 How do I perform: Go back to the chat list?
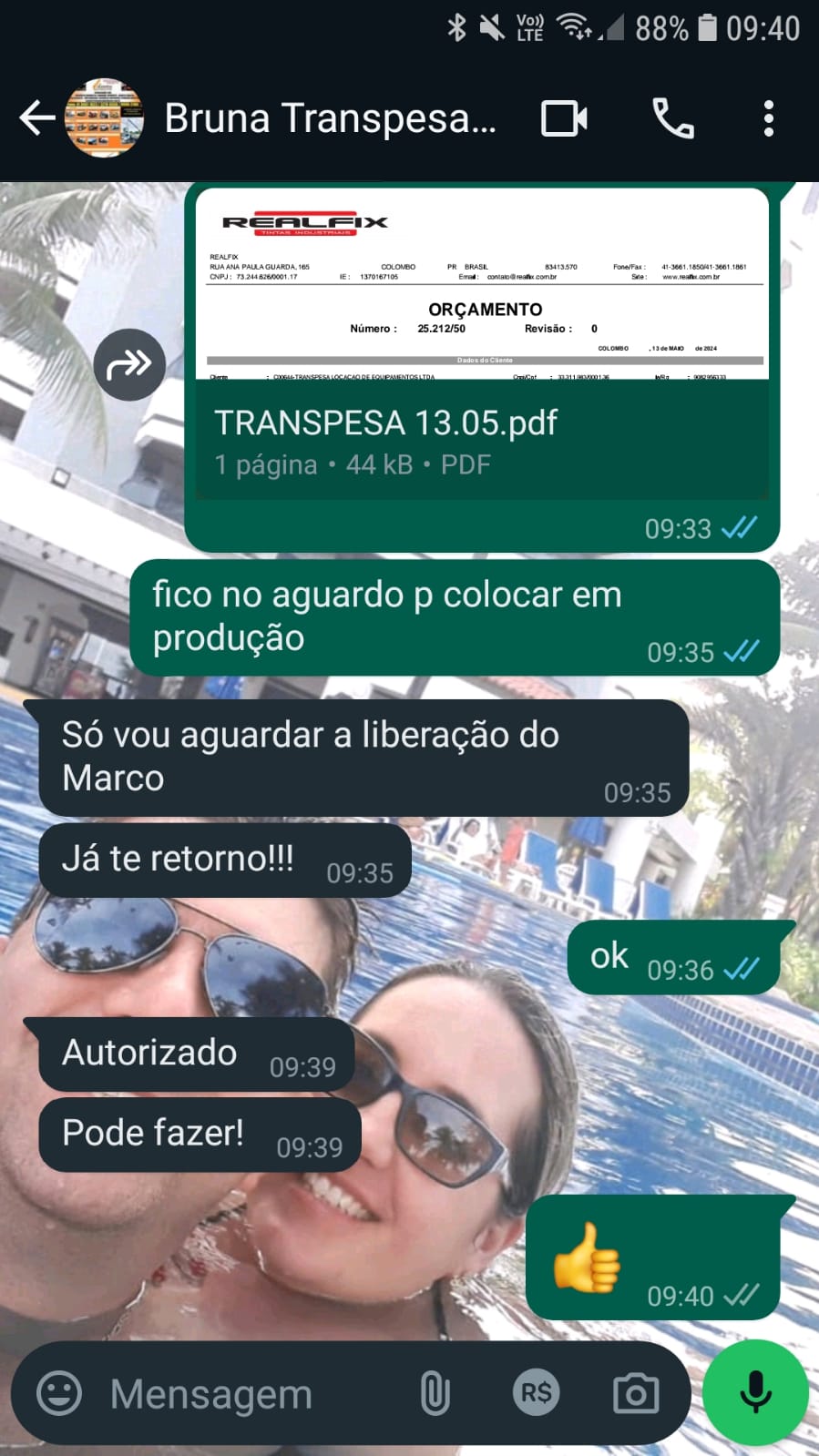pyautogui.click(x=35, y=118)
